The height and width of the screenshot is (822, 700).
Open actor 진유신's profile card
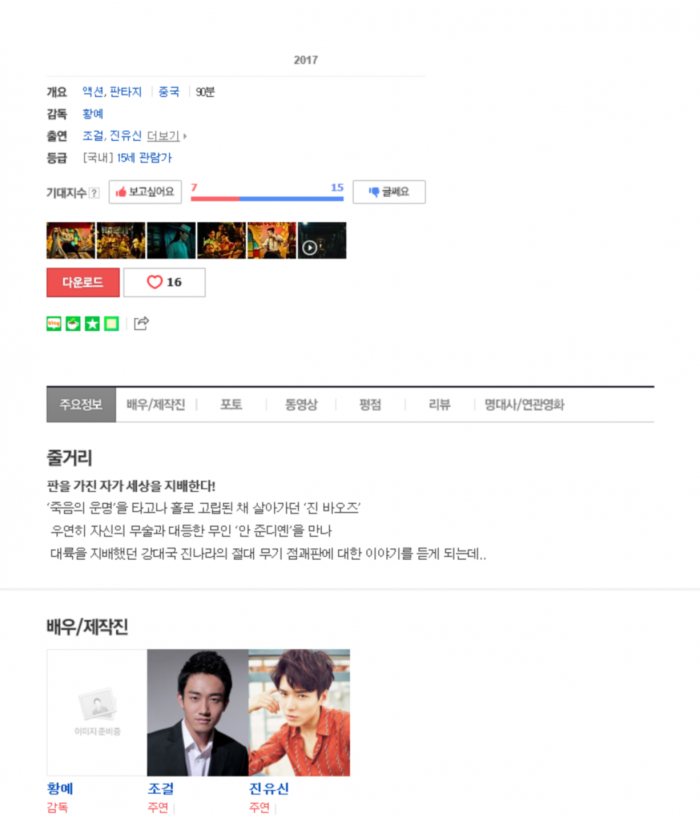(x=299, y=712)
